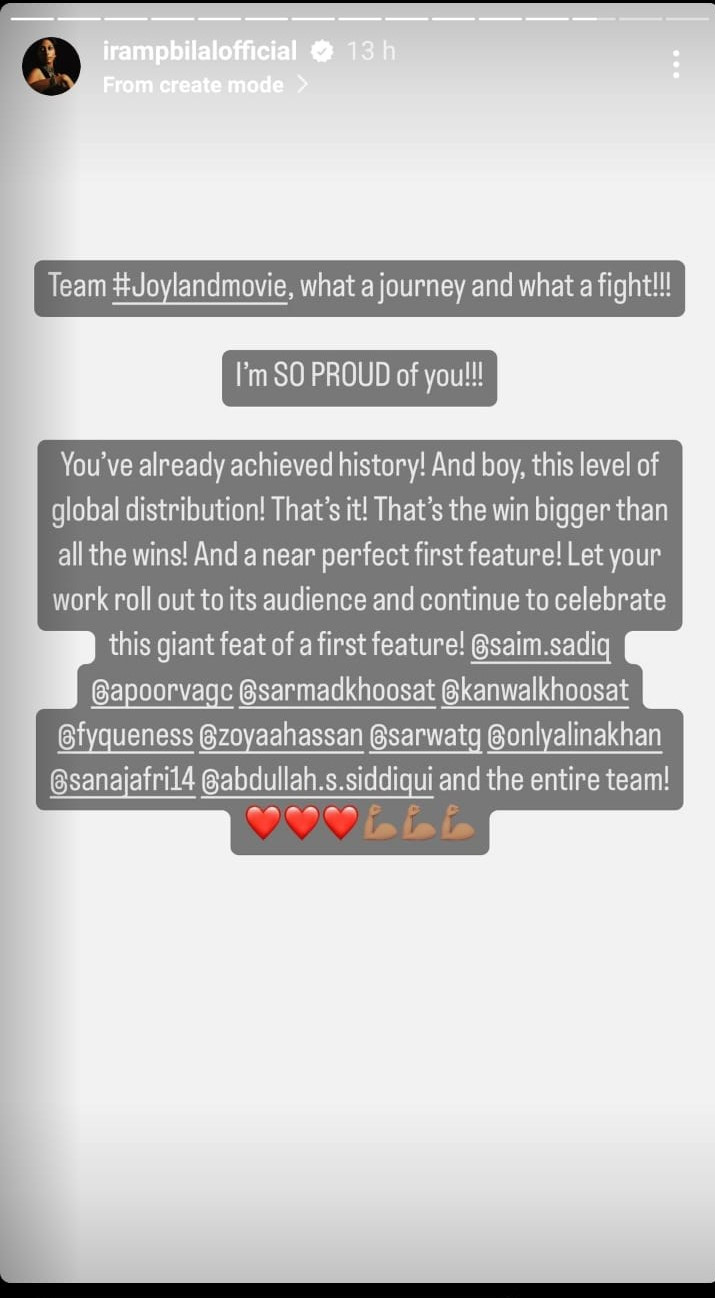Screen dimensions: 715x1298
Task: Open the @apoorvagc mention
Action: [x=162, y=690]
